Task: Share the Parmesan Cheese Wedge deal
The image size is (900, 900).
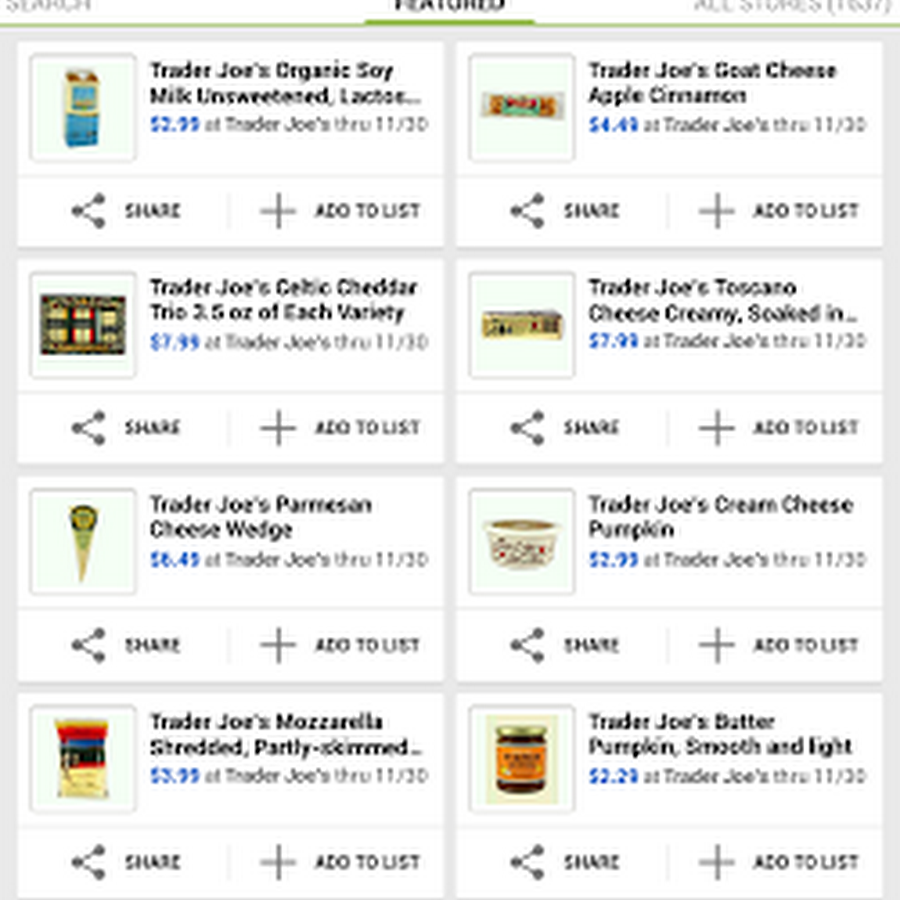Action: (125, 646)
